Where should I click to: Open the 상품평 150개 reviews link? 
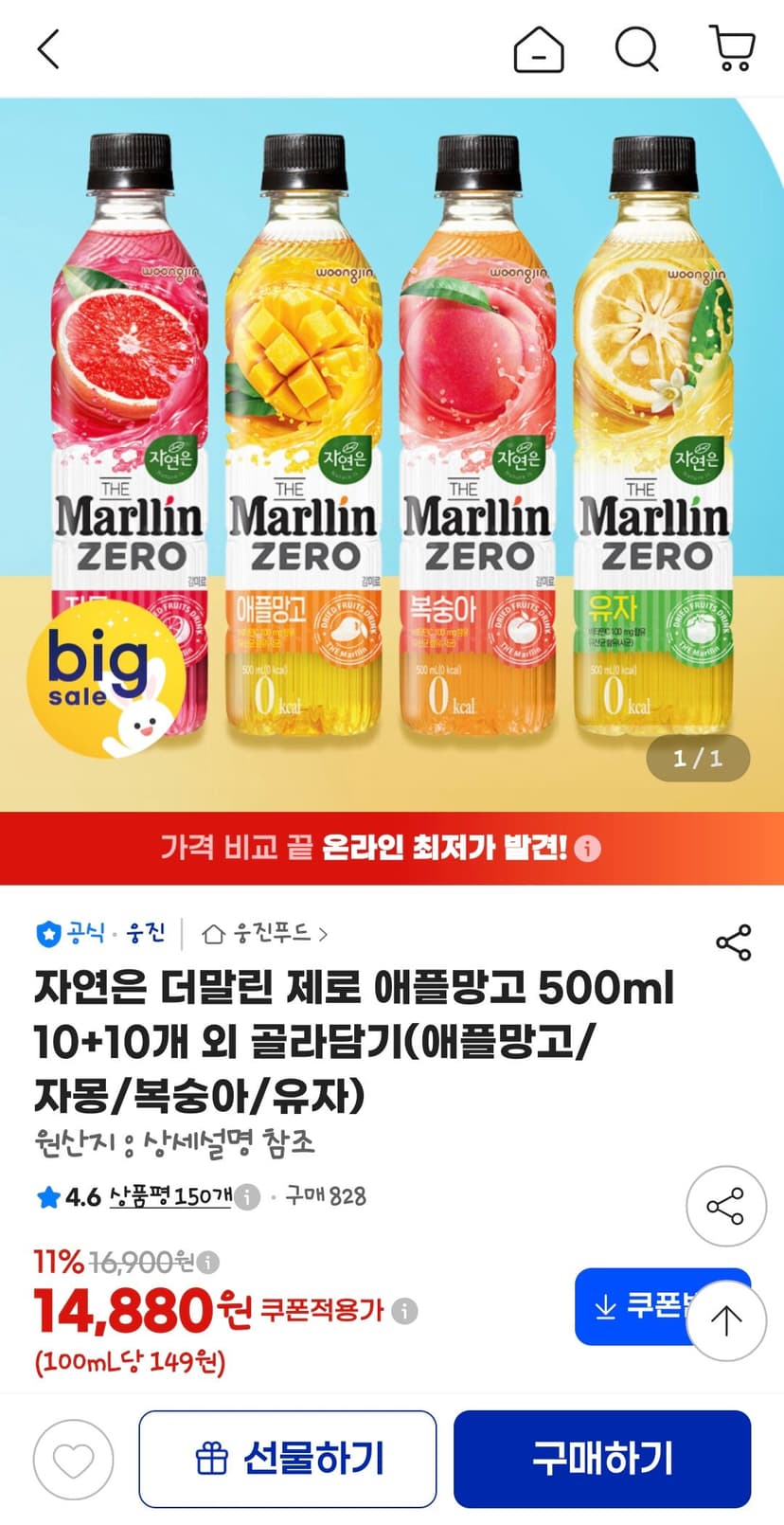tap(170, 1196)
